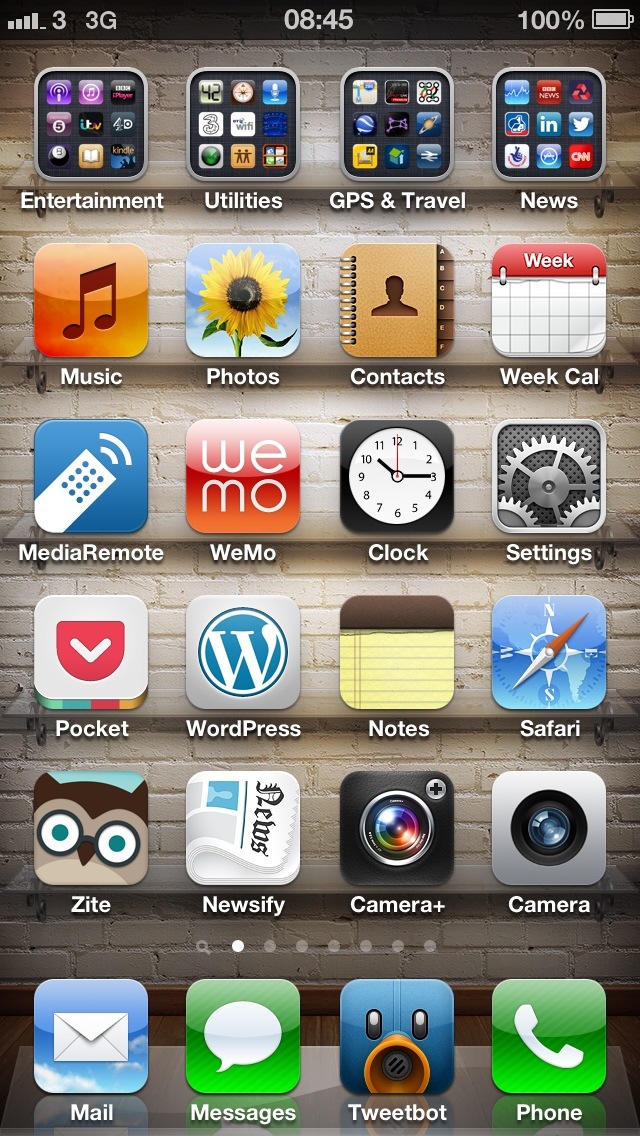640x1136 pixels.
Task: Open the Clock app
Action: click(397, 476)
